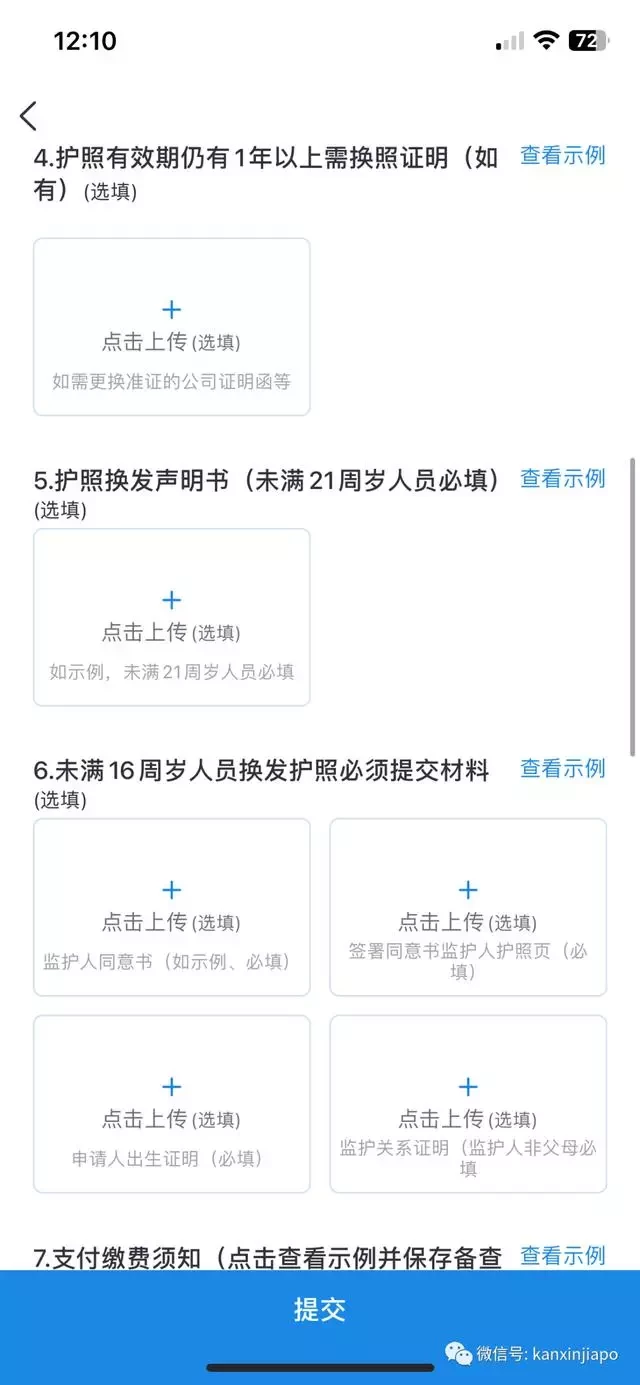View example for under-16 required materials
640x1385 pixels.
point(563,769)
